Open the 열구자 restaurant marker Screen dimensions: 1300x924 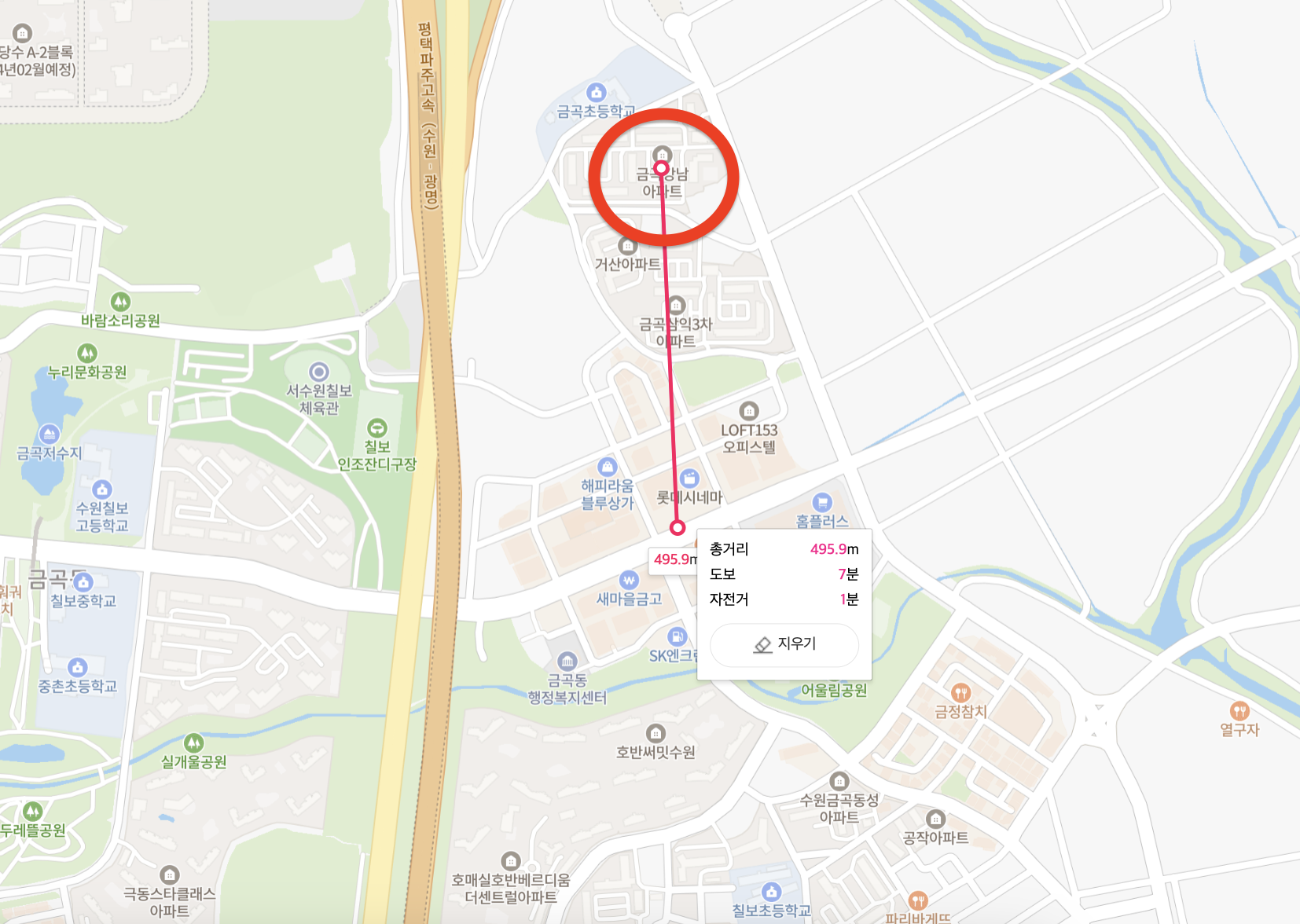[1239, 710]
